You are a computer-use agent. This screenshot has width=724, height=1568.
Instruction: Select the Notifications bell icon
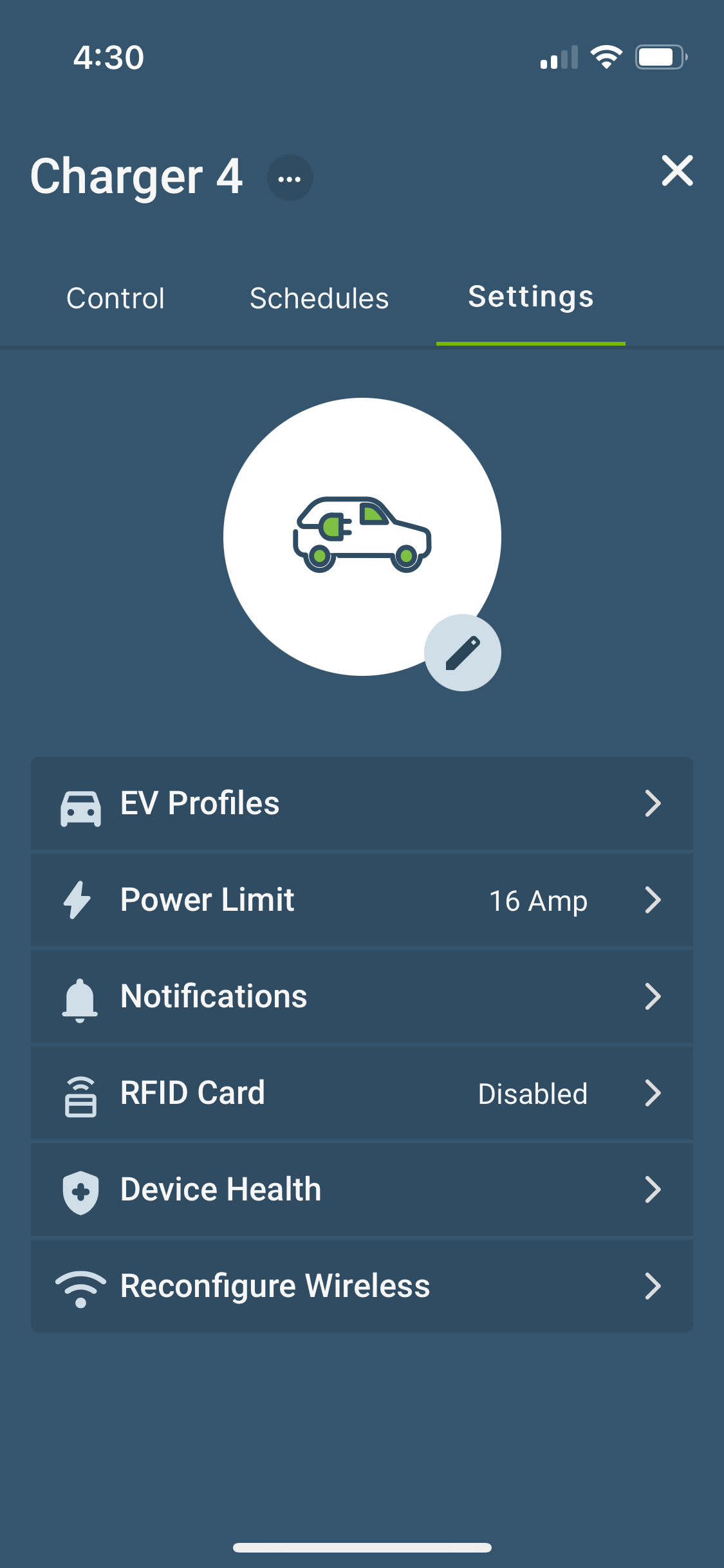coord(79,996)
